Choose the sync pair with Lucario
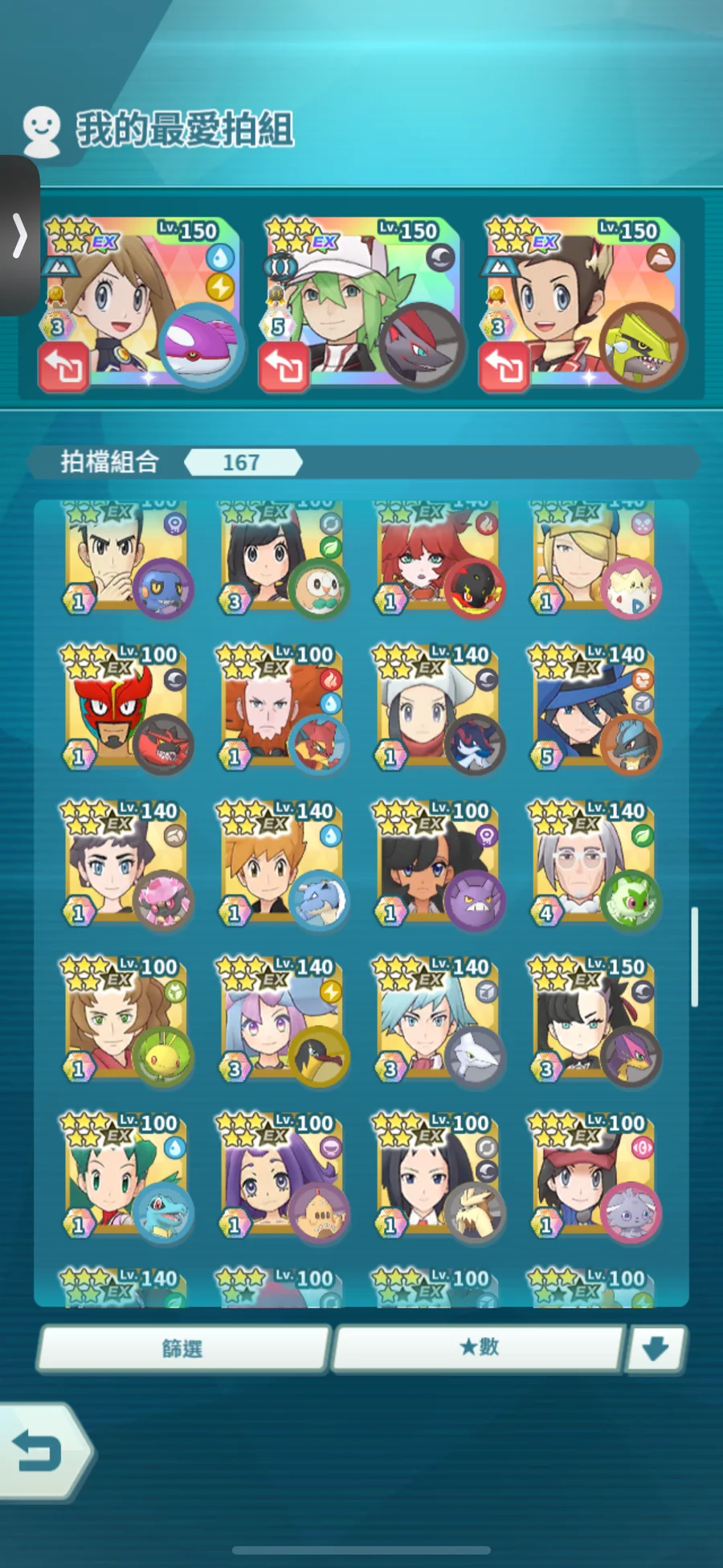The width and height of the screenshot is (723, 1568). [594, 707]
